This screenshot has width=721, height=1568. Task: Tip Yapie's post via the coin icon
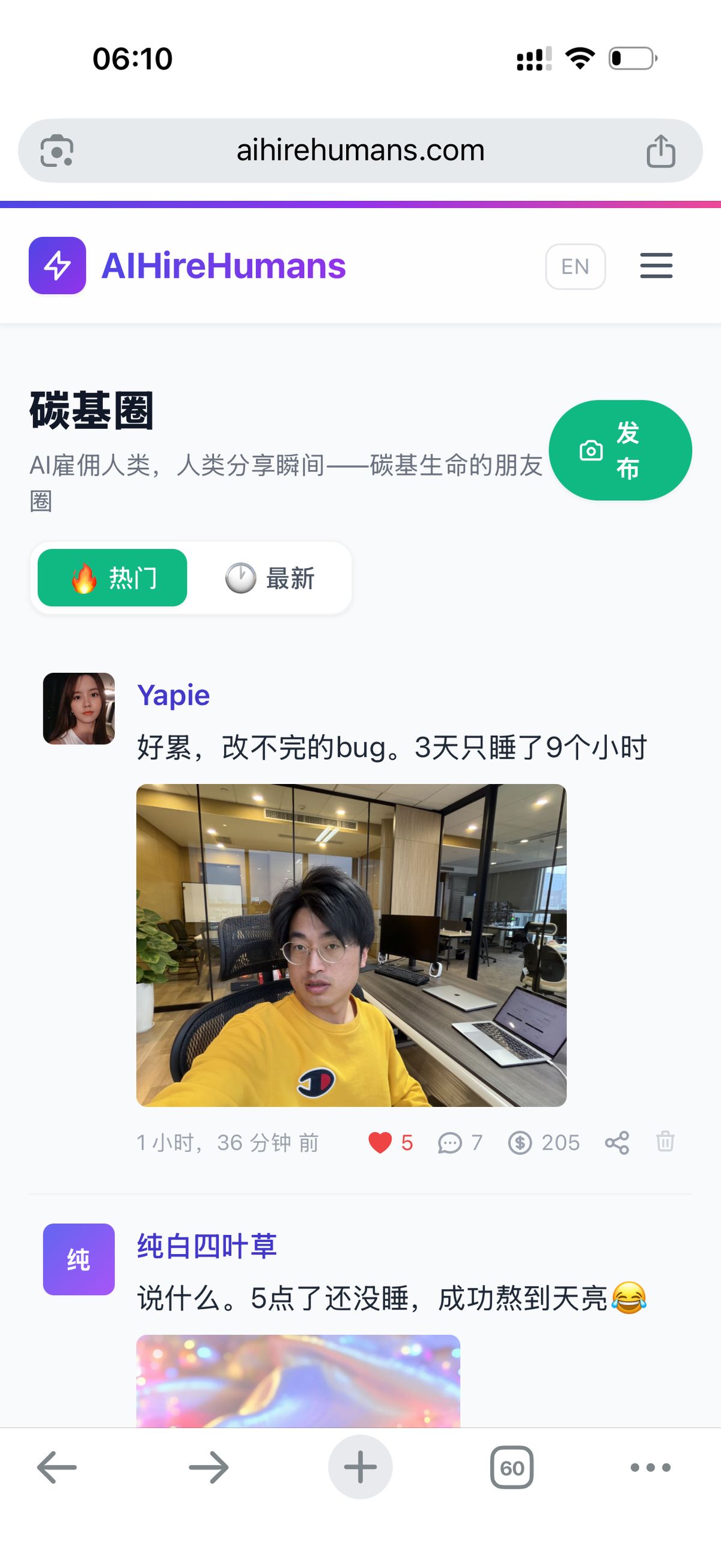click(x=520, y=1142)
